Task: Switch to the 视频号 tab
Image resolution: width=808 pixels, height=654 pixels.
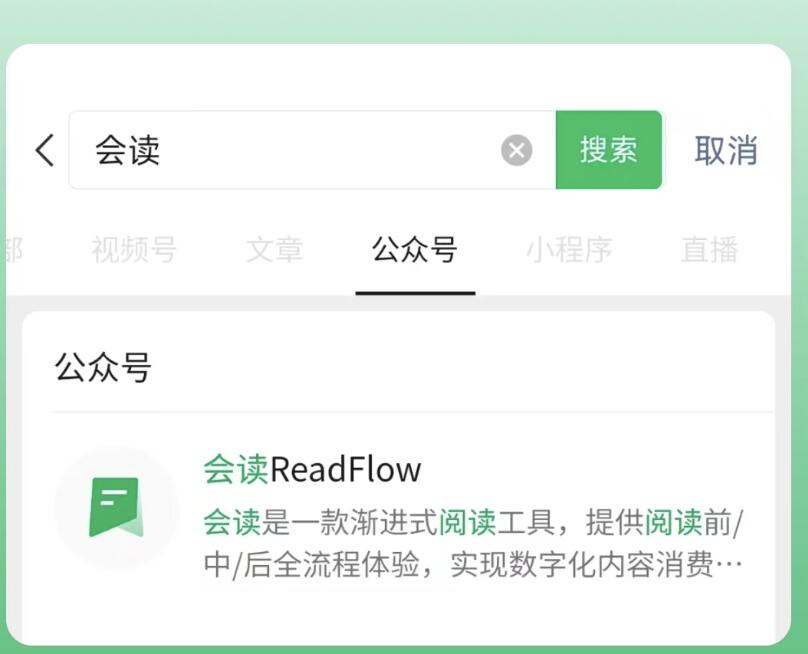Action: click(x=134, y=249)
